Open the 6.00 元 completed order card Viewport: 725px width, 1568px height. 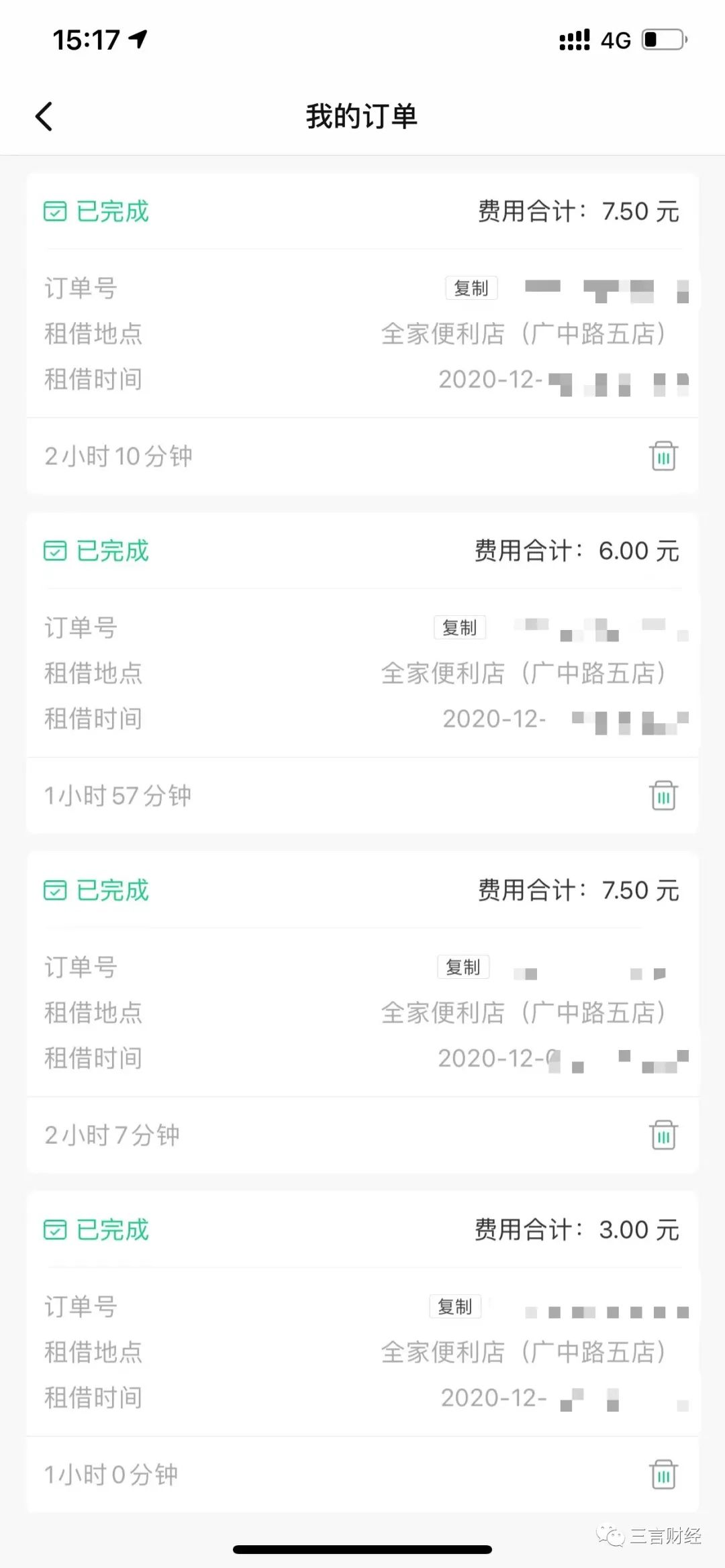point(269,674)
